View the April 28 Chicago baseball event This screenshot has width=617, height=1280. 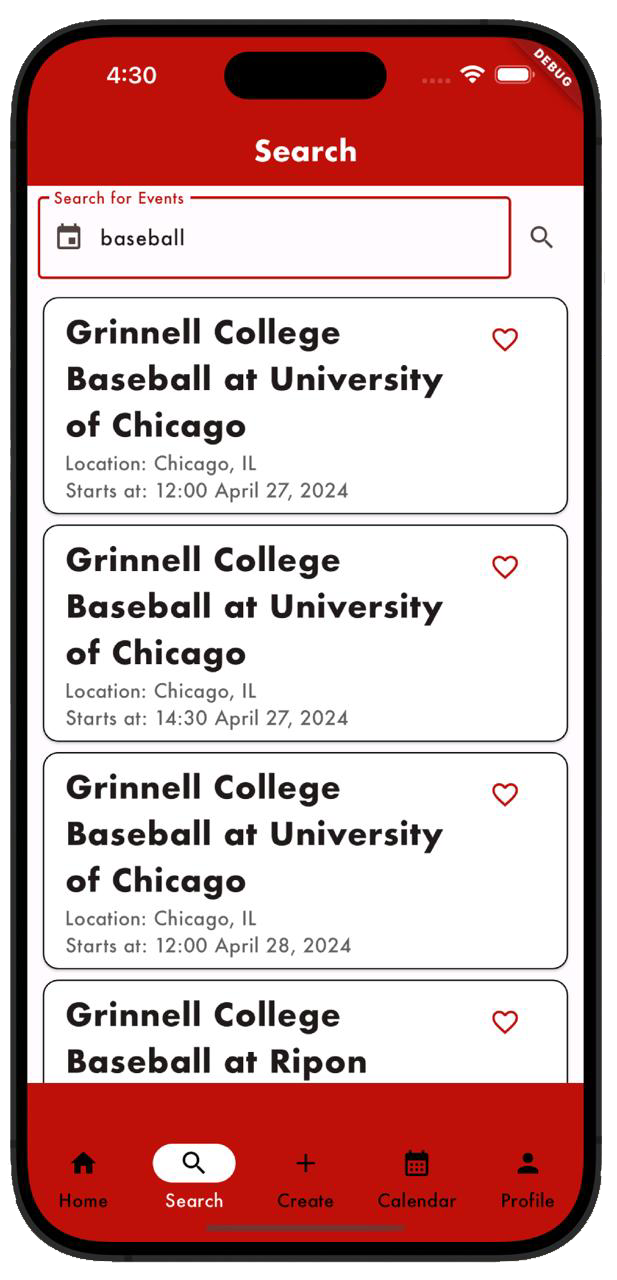click(x=305, y=860)
